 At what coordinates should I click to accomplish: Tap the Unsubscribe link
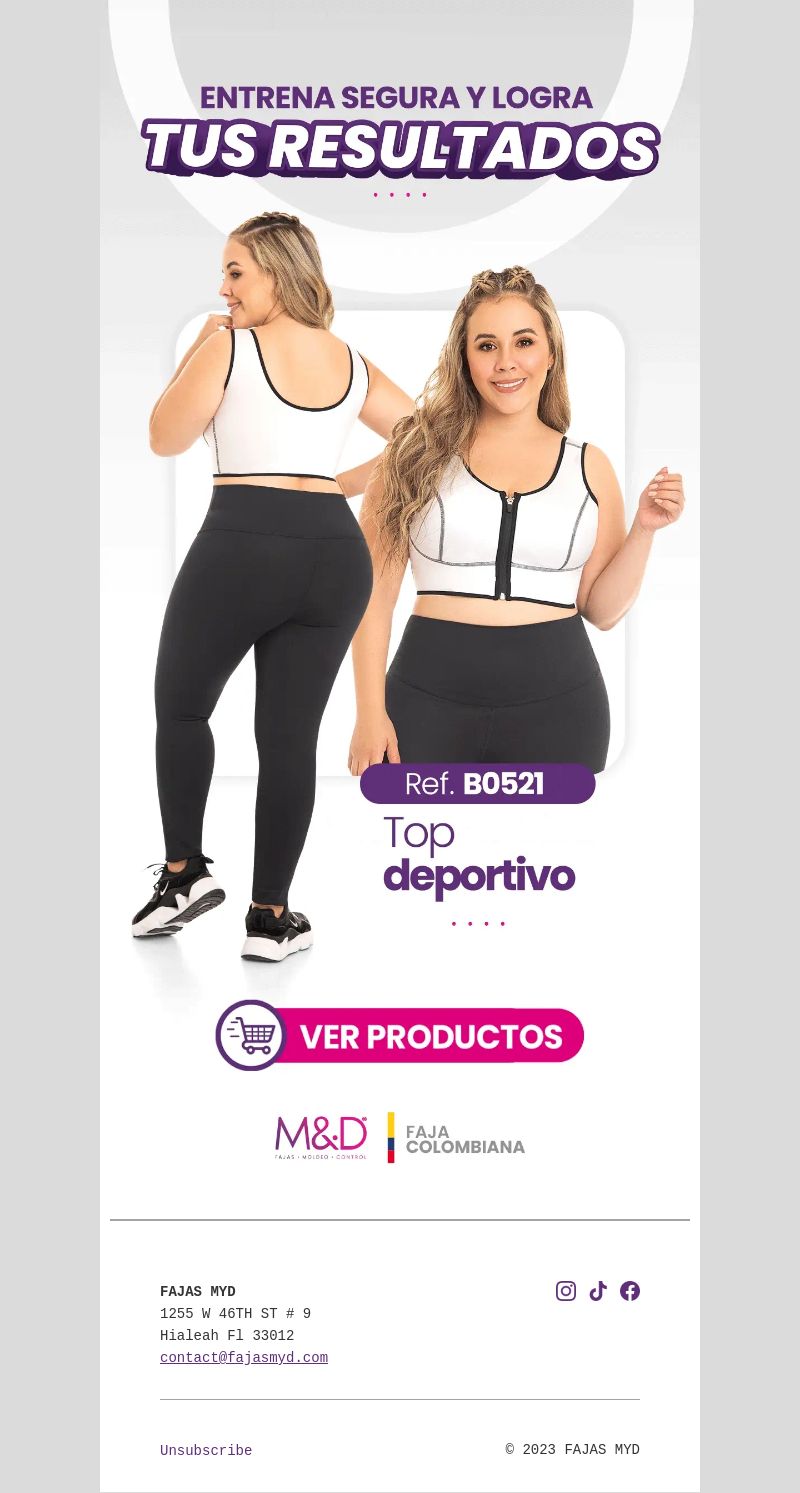click(206, 1451)
